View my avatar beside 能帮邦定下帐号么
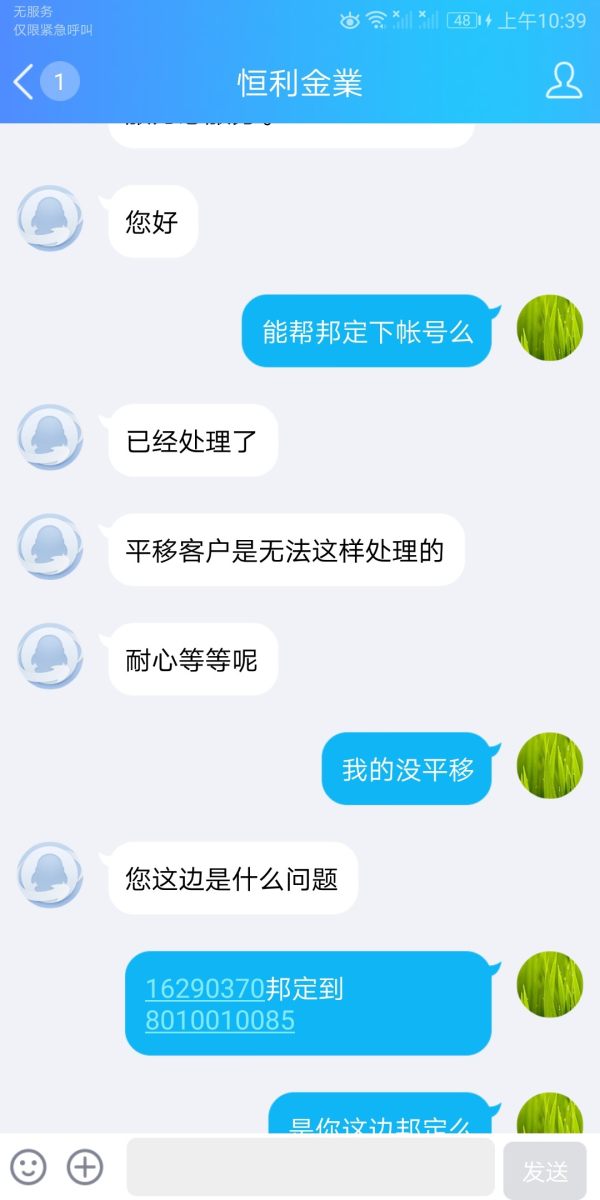This screenshot has width=600, height=1200. pyautogui.click(x=549, y=328)
